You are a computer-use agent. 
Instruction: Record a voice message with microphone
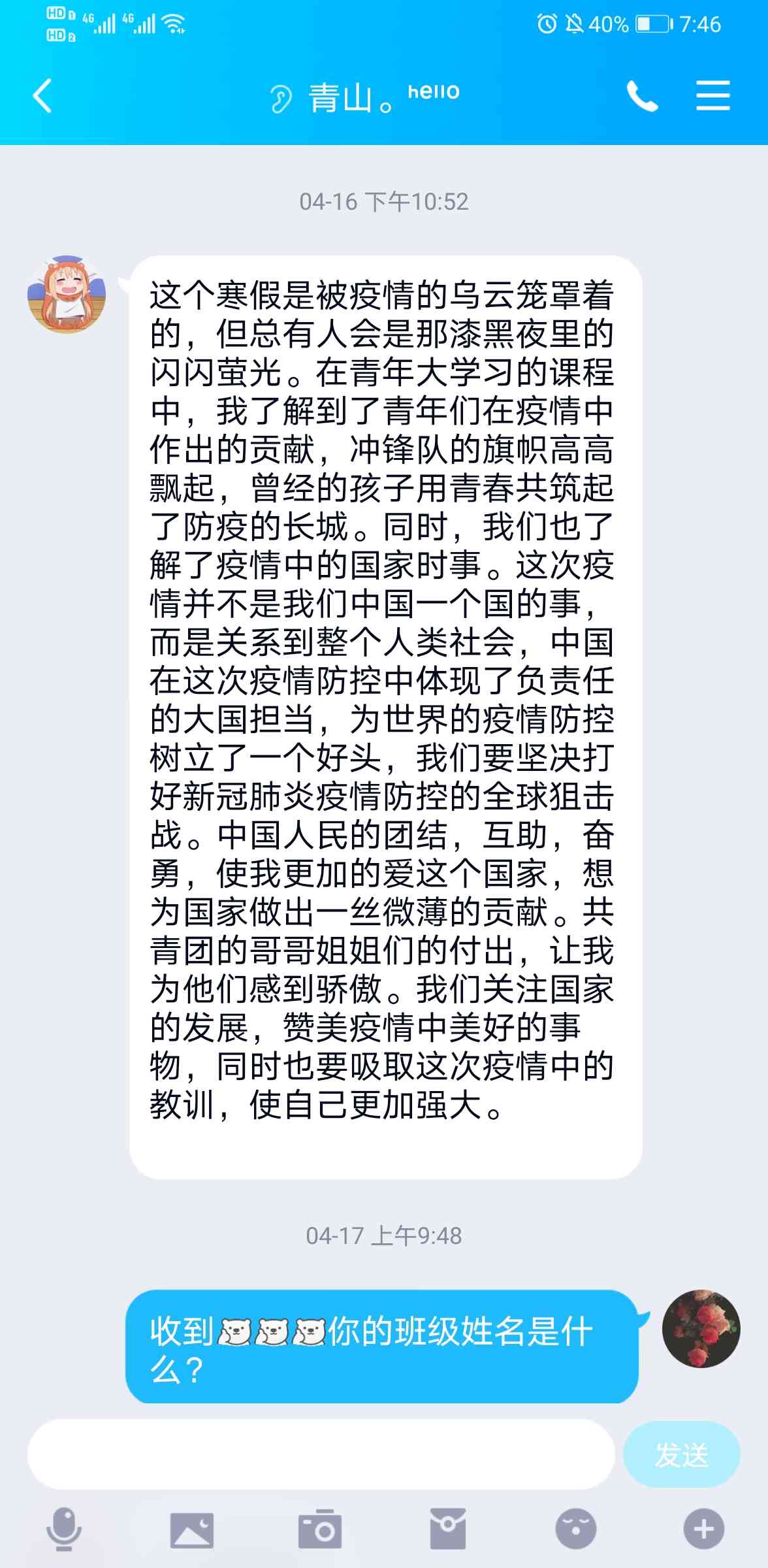point(64,1529)
